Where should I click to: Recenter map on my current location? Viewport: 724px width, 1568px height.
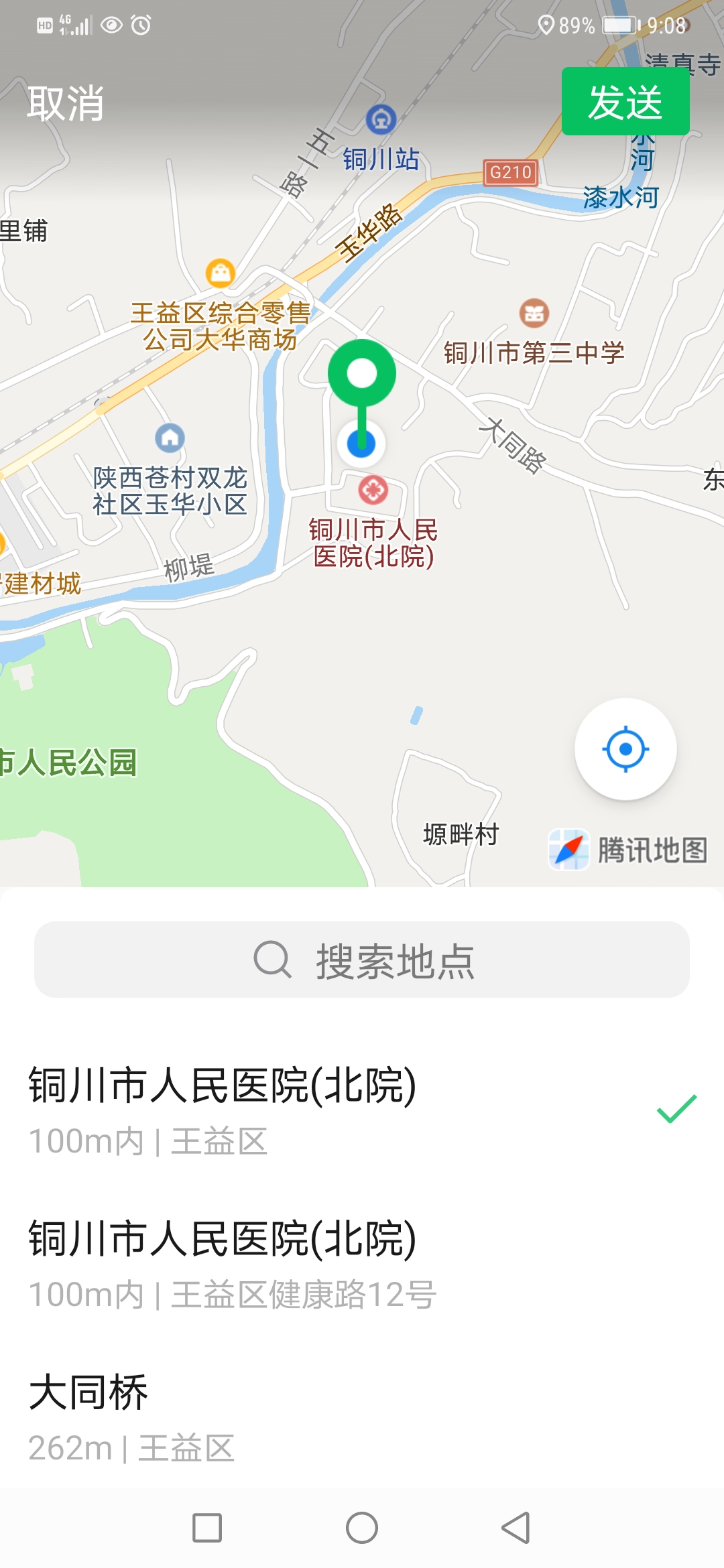point(625,748)
